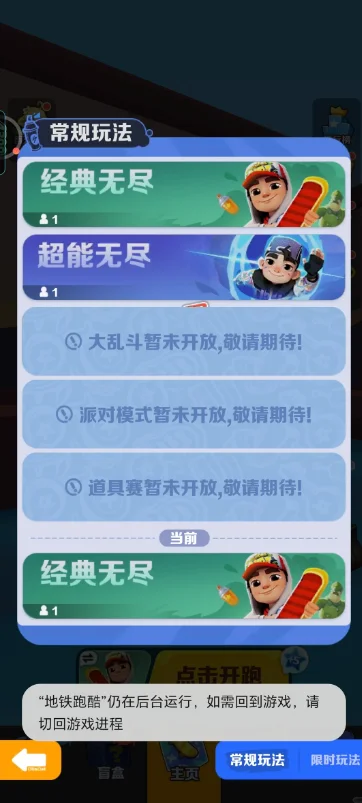
Task: Switch to the 限时玩法 tab
Action: coord(335,760)
